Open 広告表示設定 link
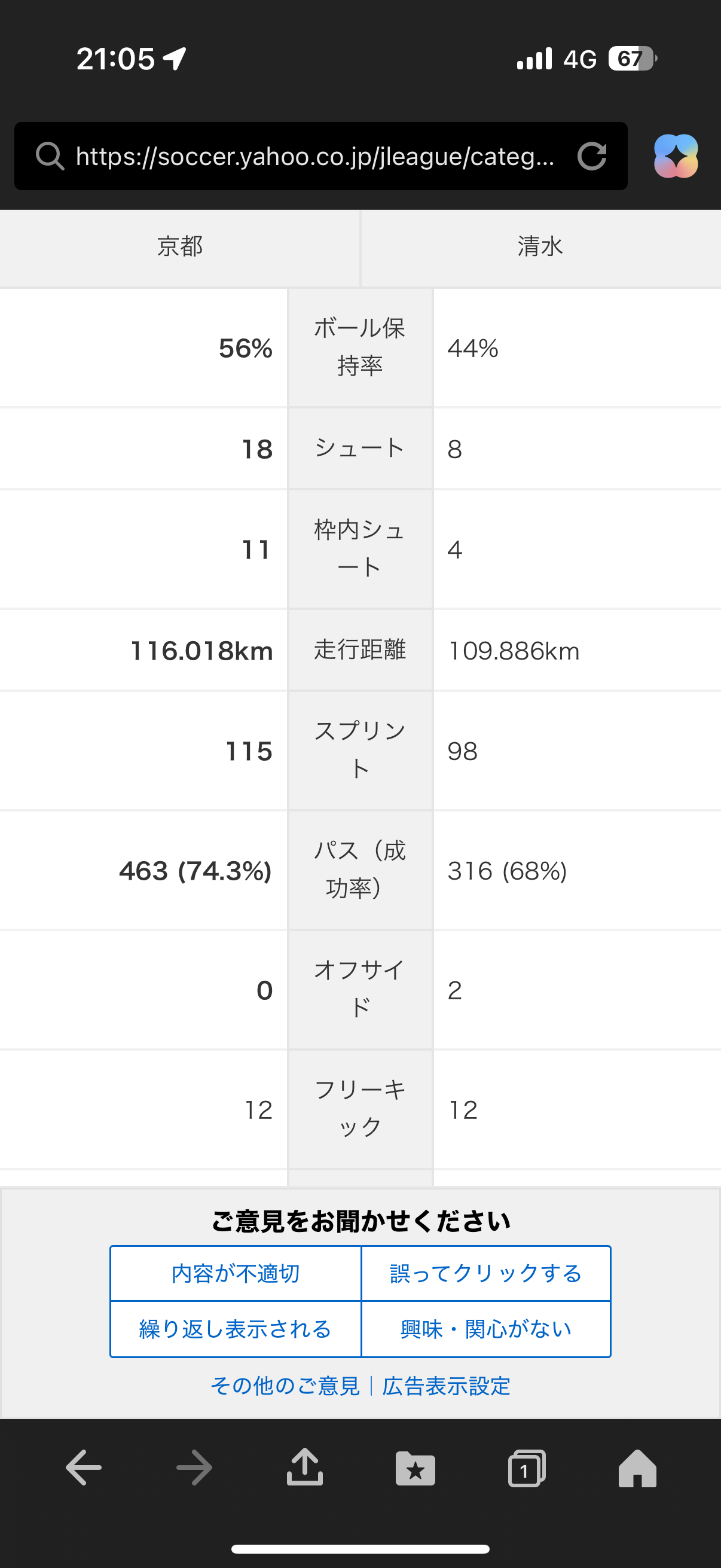This screenshot has width=721, height=1568. [446, 1386]
